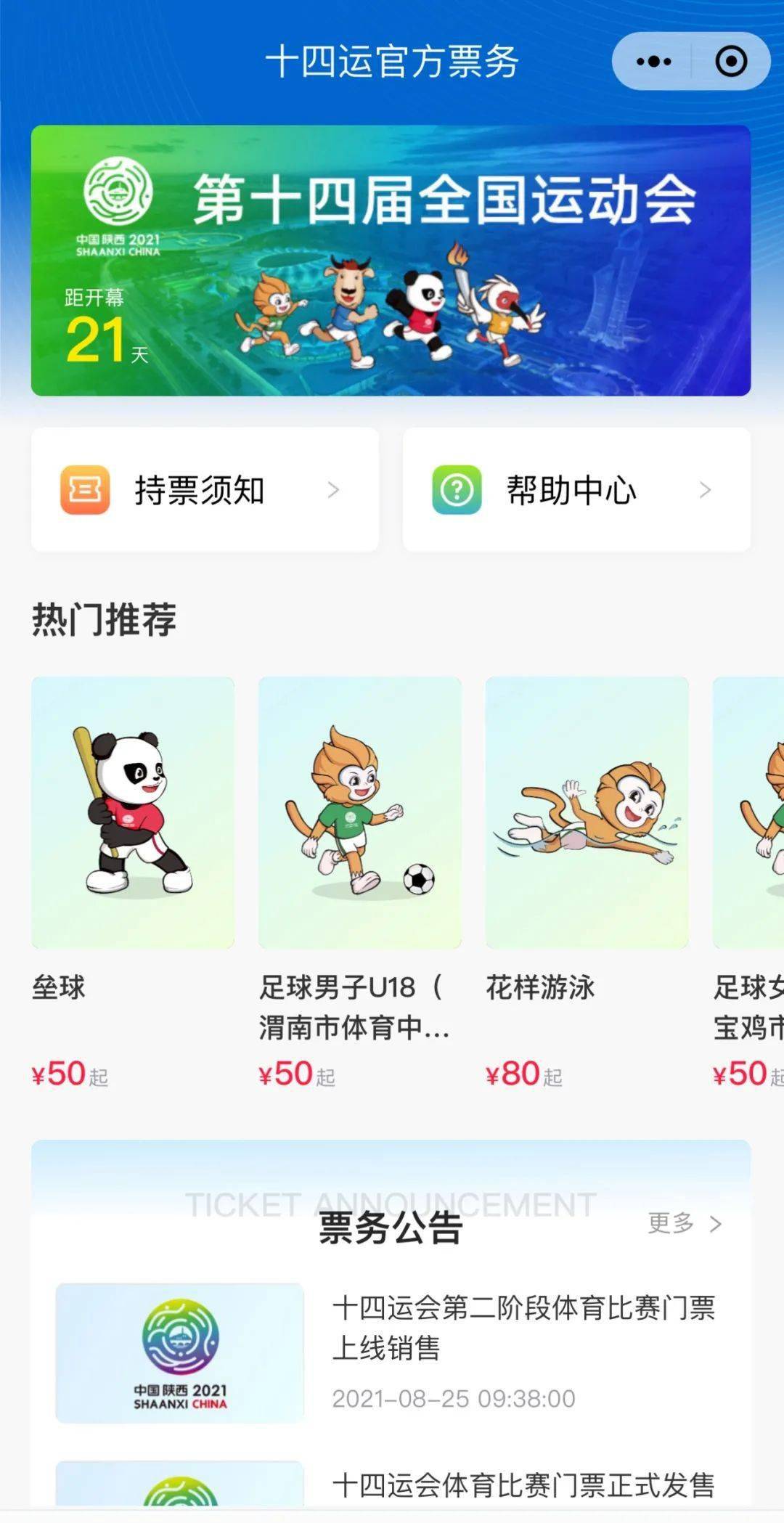Open the 第十四届全国运动会 banner
Screen dimensions: 784x1523
391,261
